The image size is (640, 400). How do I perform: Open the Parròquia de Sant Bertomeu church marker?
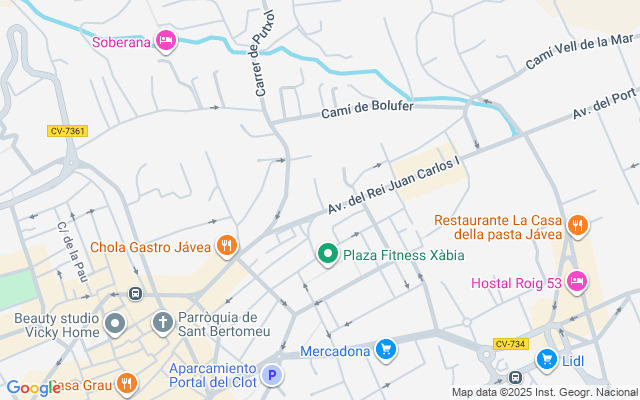pos(162,323)
